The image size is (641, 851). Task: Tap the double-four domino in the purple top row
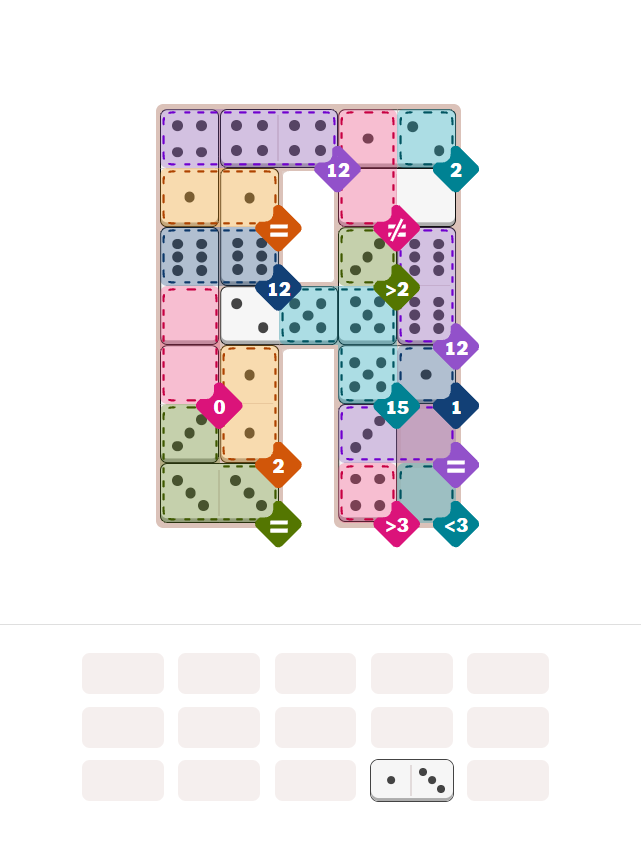click(x=278, y=138)
